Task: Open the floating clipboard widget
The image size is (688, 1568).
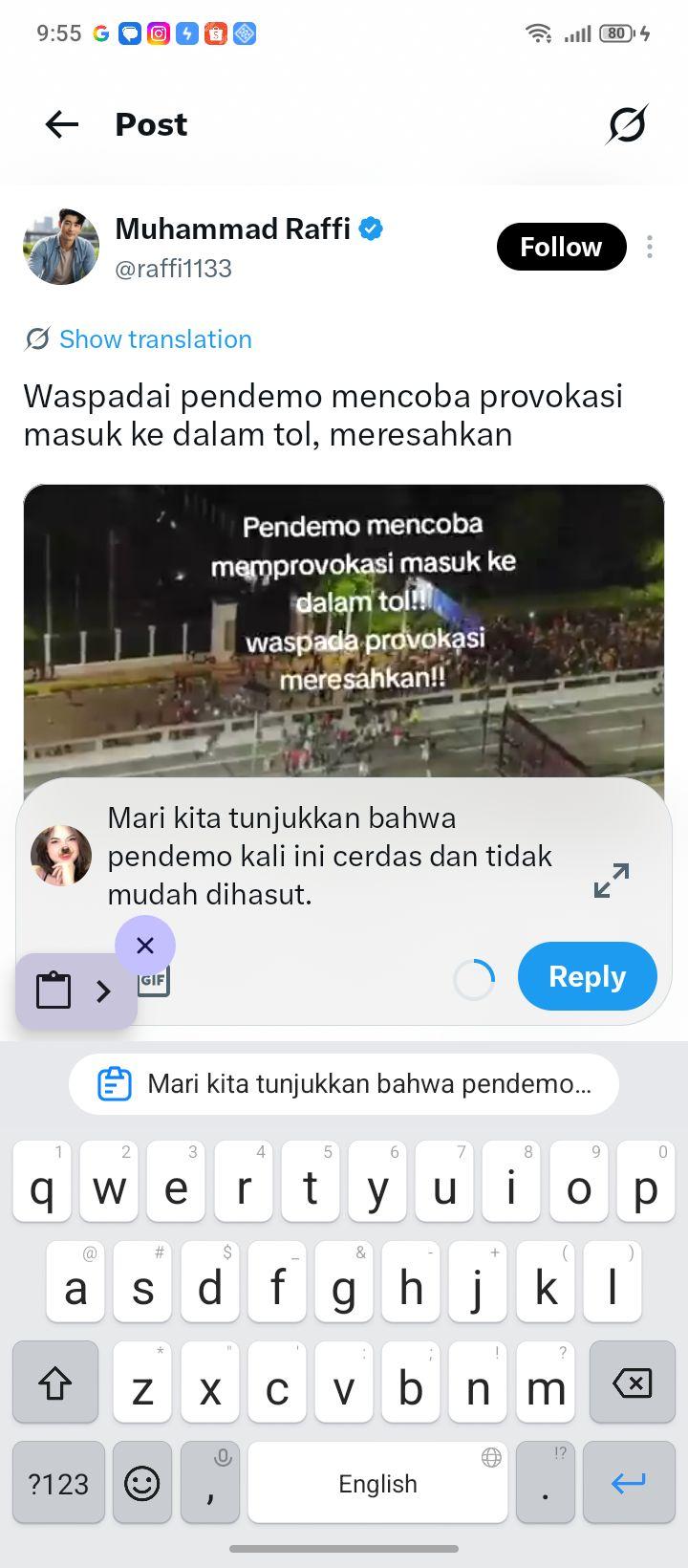Action: click(x=75, y=991)
